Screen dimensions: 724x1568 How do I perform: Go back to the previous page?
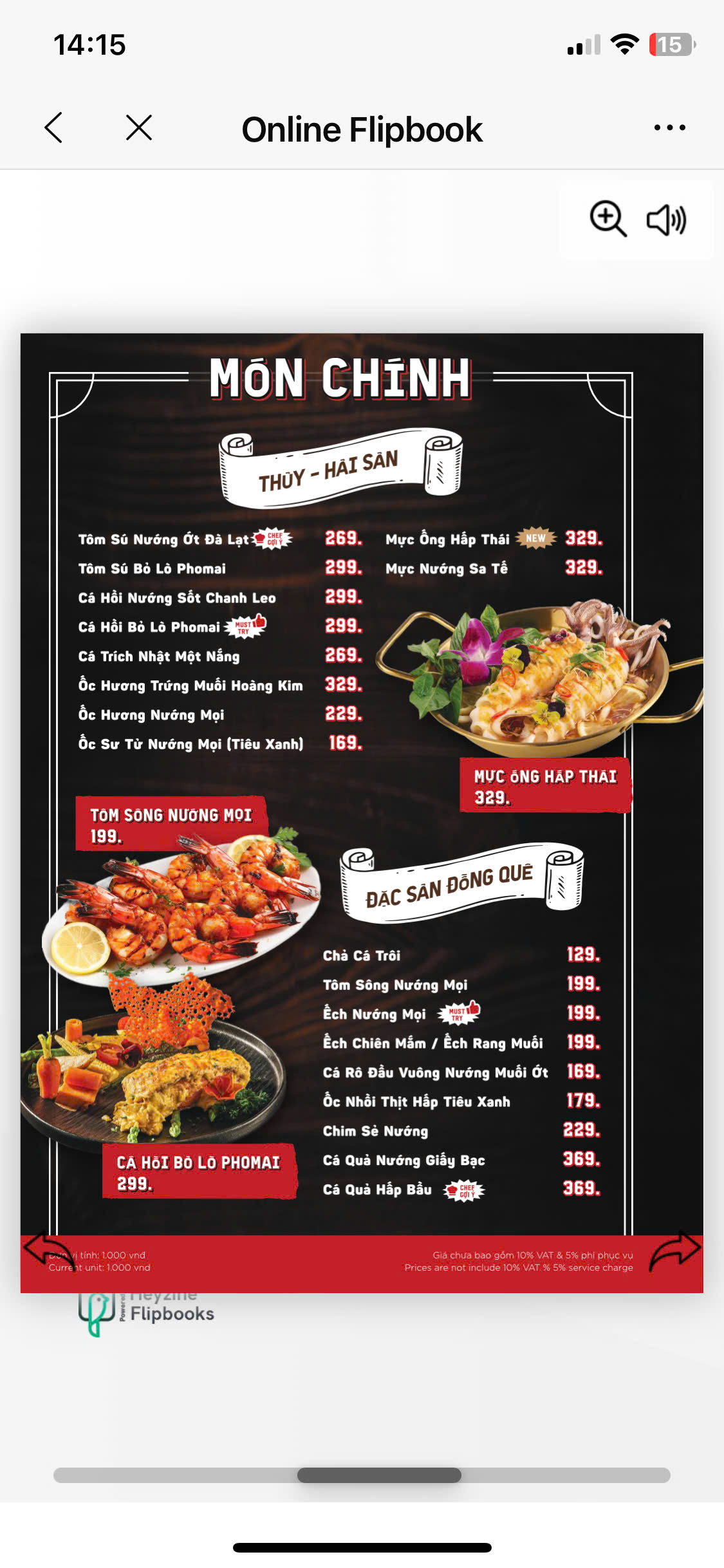54,128
